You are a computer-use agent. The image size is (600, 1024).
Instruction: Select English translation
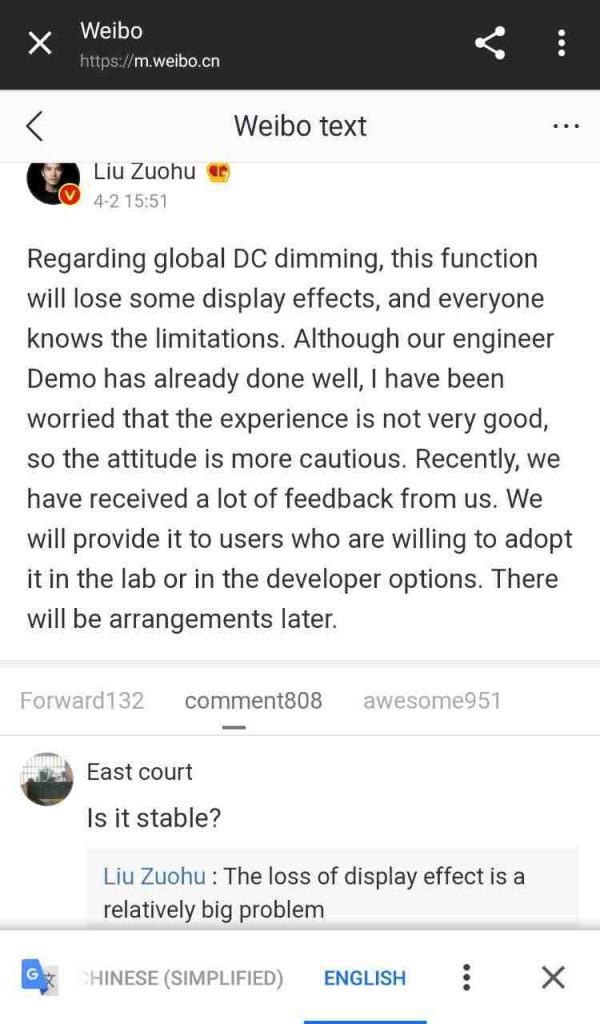tap(365, 977)
